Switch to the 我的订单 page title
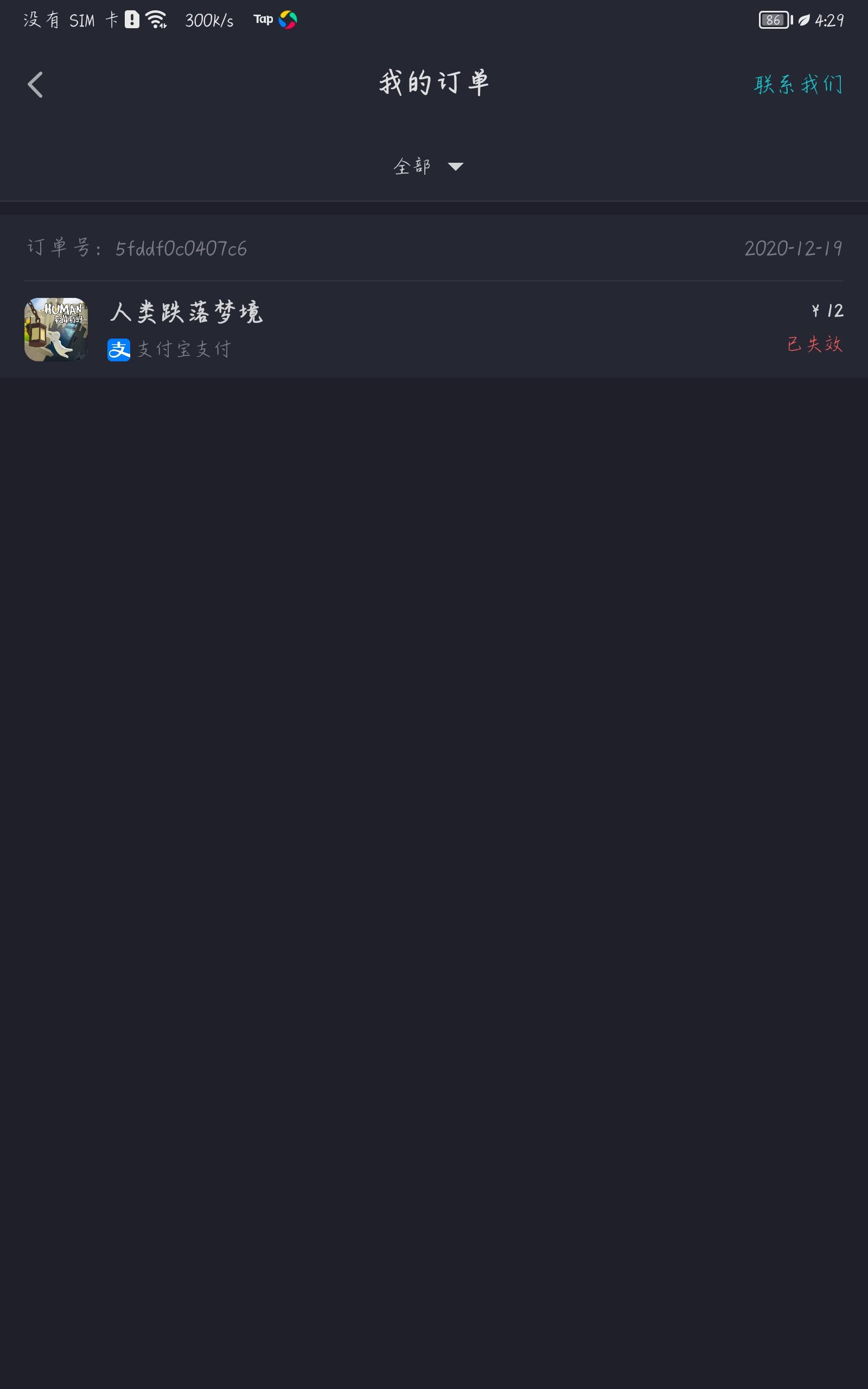The image size is (868, 1389). (434, 82)
